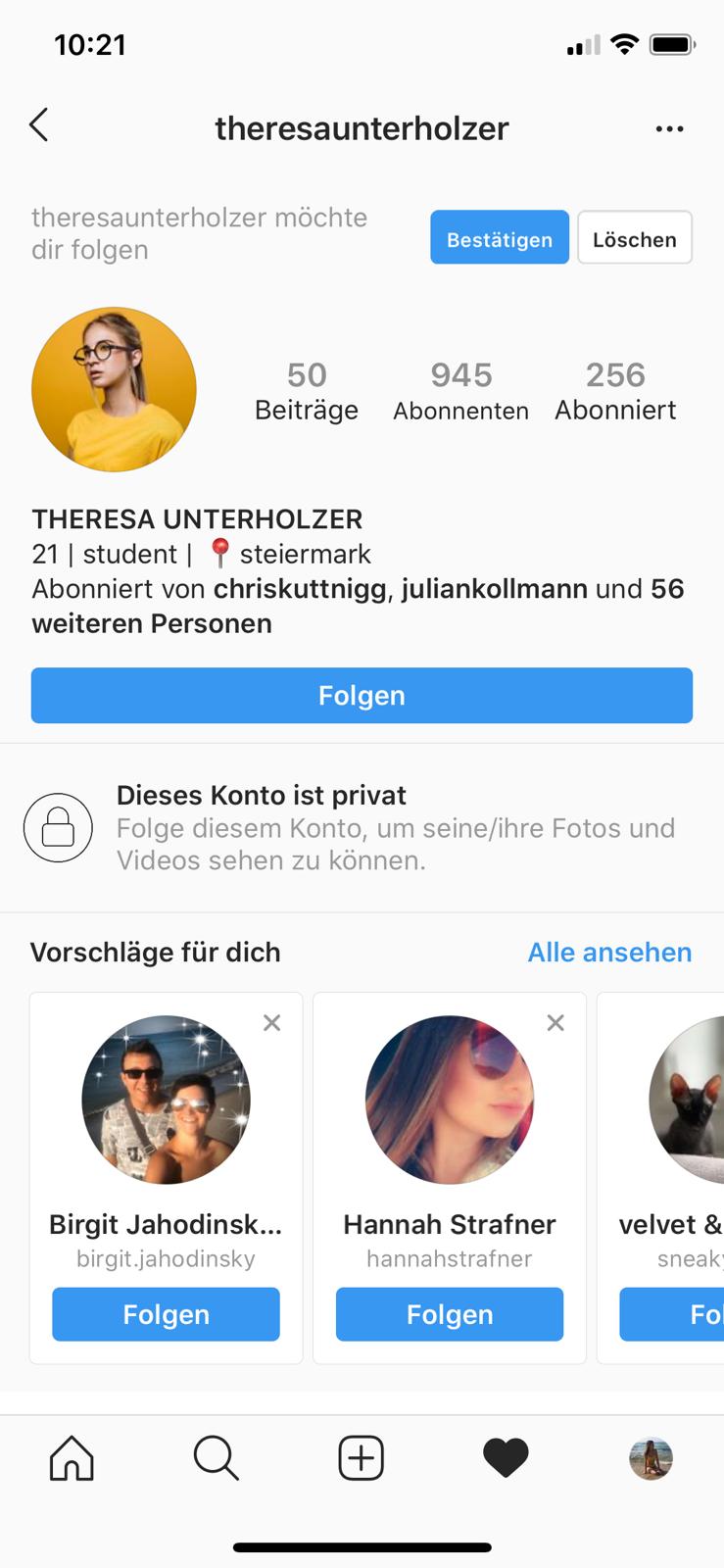Go back using the top-left arrow
Image resolution: width=724 pixels, height=1568 pixels.
click(39, 125)
